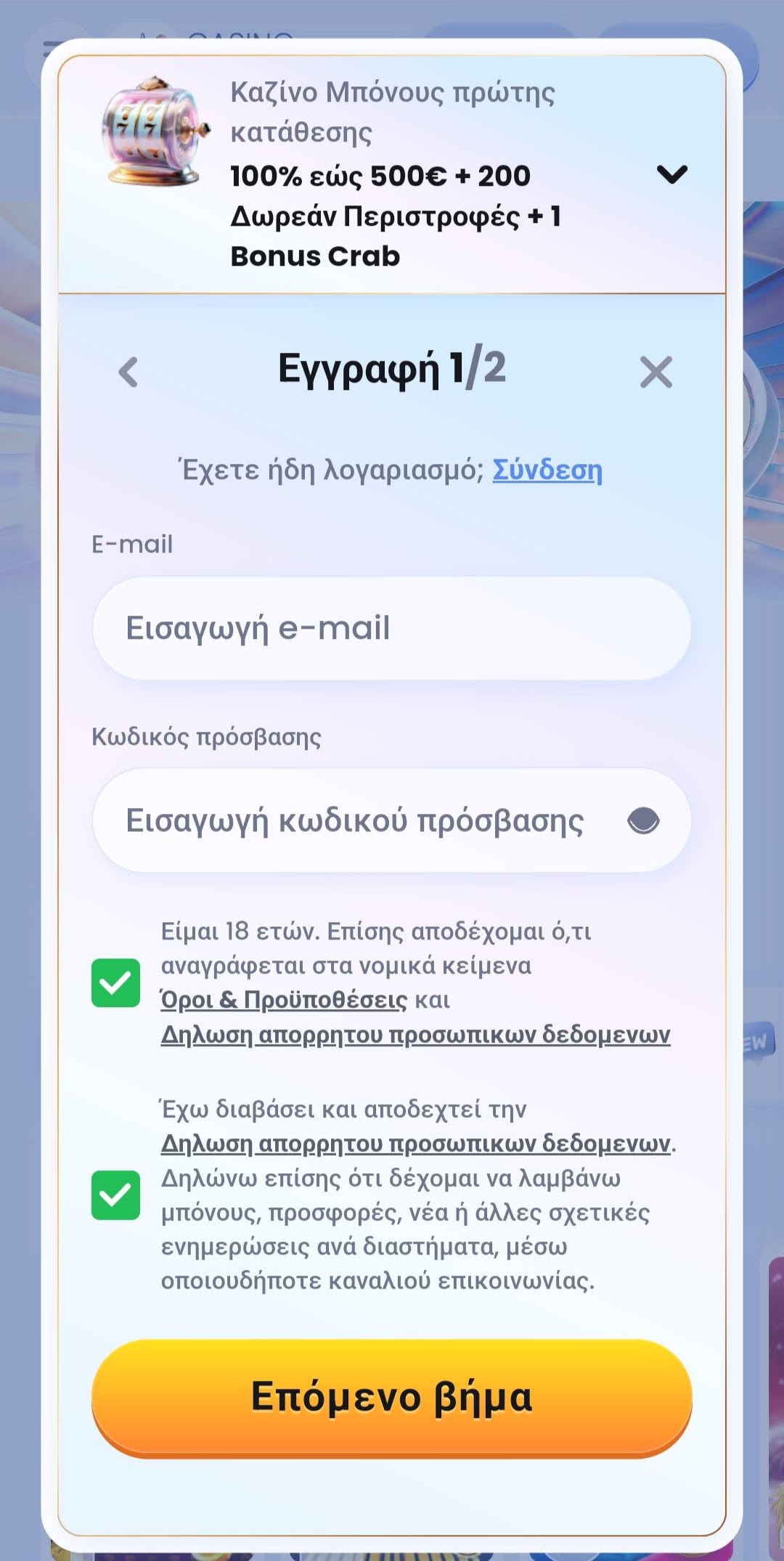Expand the first deposit casino bonus details
The width and height of the screenshot is (784, 1561).
click(x=671, y=174)
